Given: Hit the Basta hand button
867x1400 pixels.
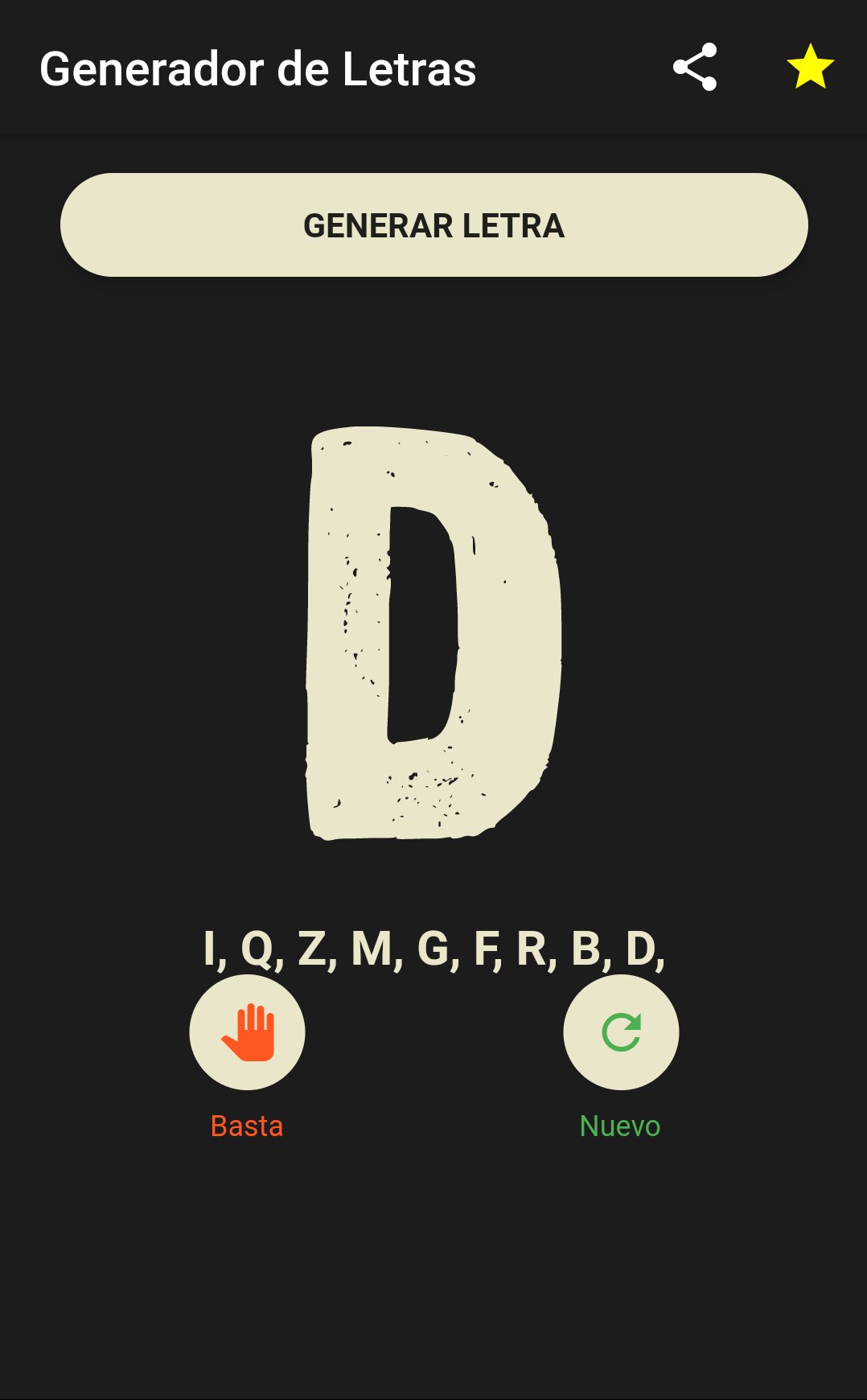Looking at the screenshot, I should point(247,1032).
